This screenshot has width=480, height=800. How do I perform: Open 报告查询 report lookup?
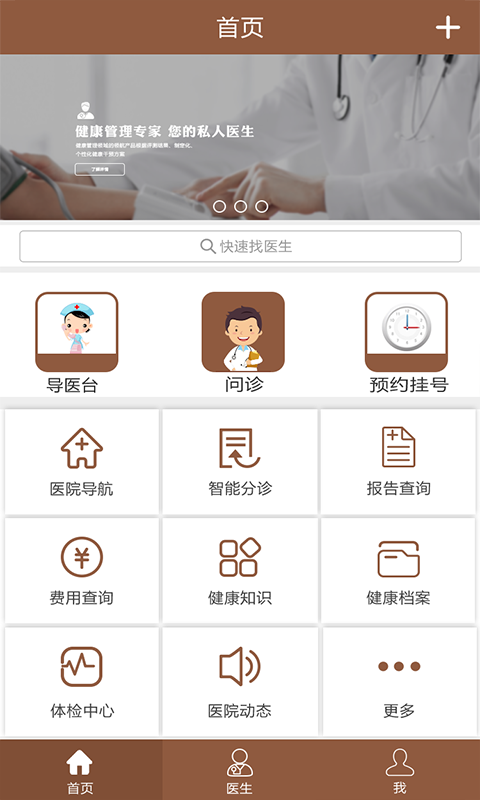pyautogui.click(x=398, y=462)
